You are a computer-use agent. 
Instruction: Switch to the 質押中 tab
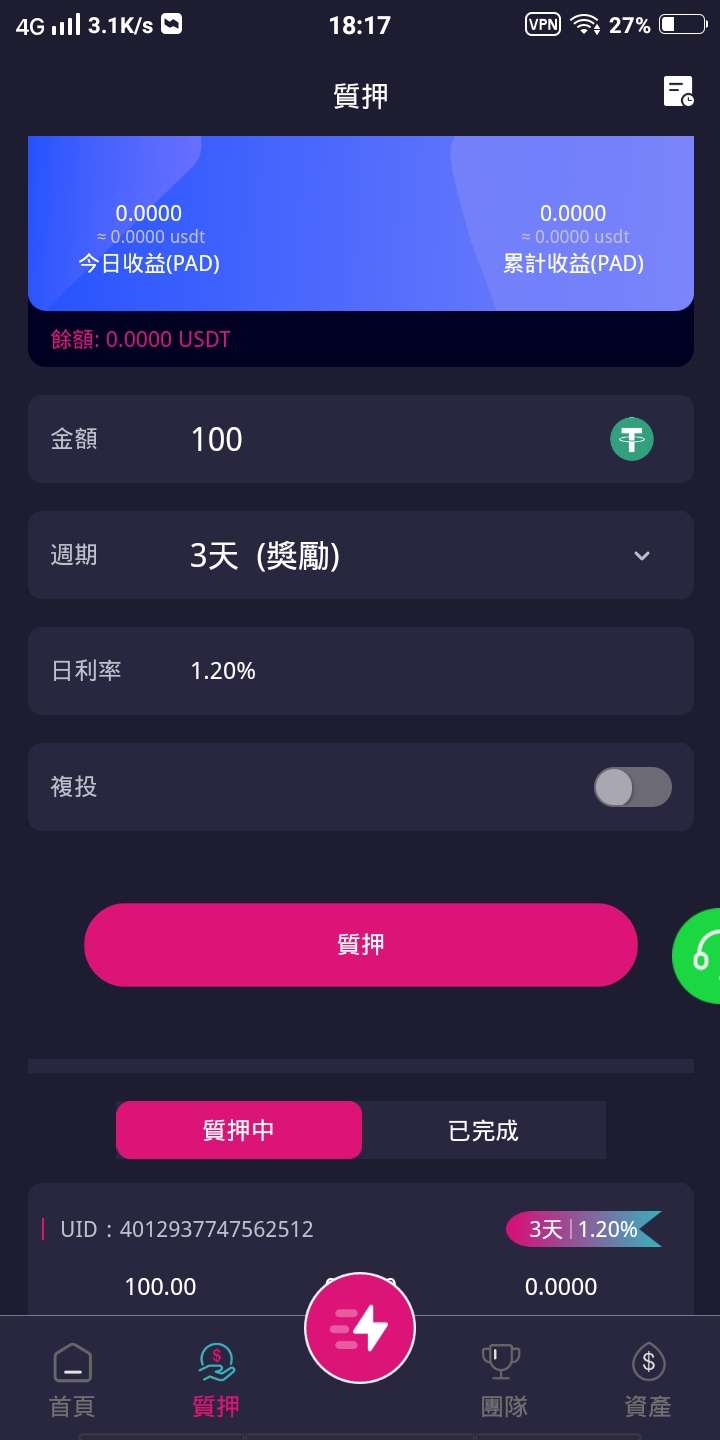[239, 1130]
